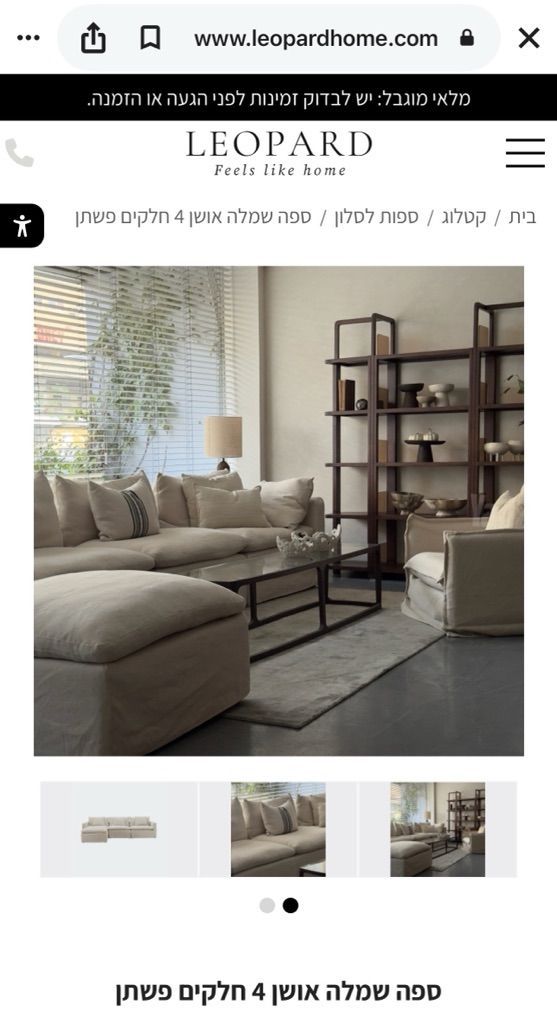Close the browser tab with X
The width and height of the screenshot is (557, 1024).
(529, 38)
